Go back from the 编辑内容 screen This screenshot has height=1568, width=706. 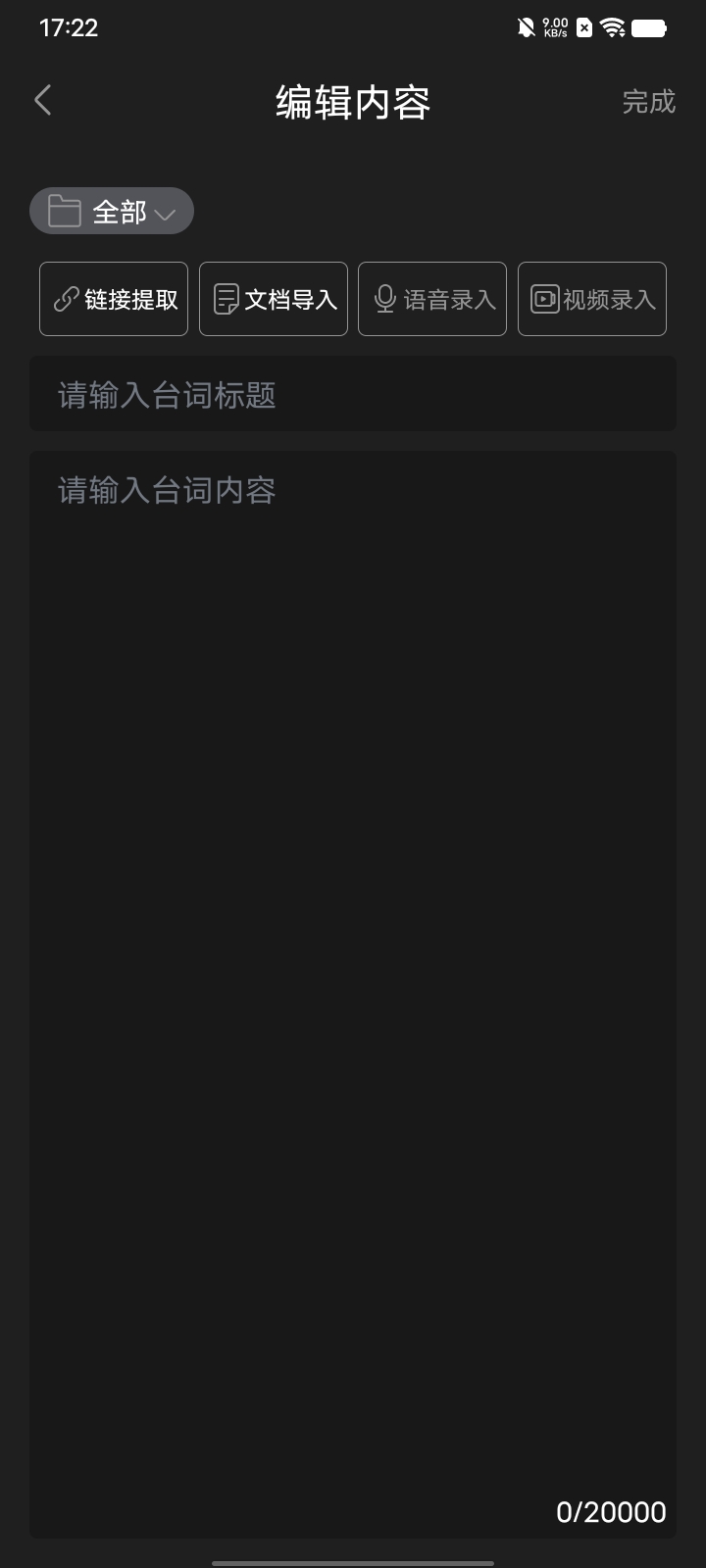tap(42, 100)
